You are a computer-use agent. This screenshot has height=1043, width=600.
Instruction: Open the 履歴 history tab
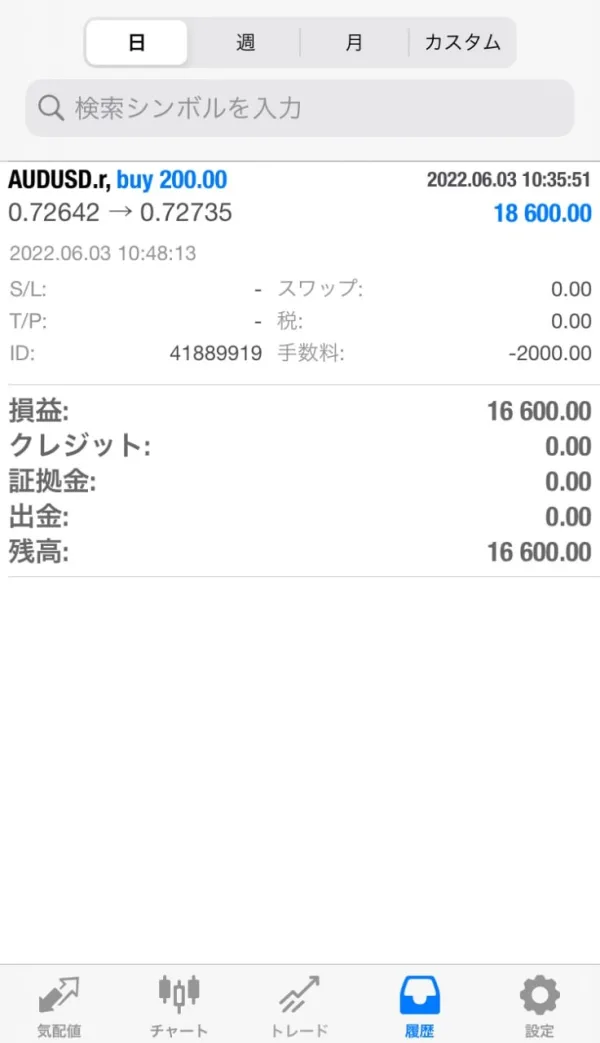(420, 1005)
